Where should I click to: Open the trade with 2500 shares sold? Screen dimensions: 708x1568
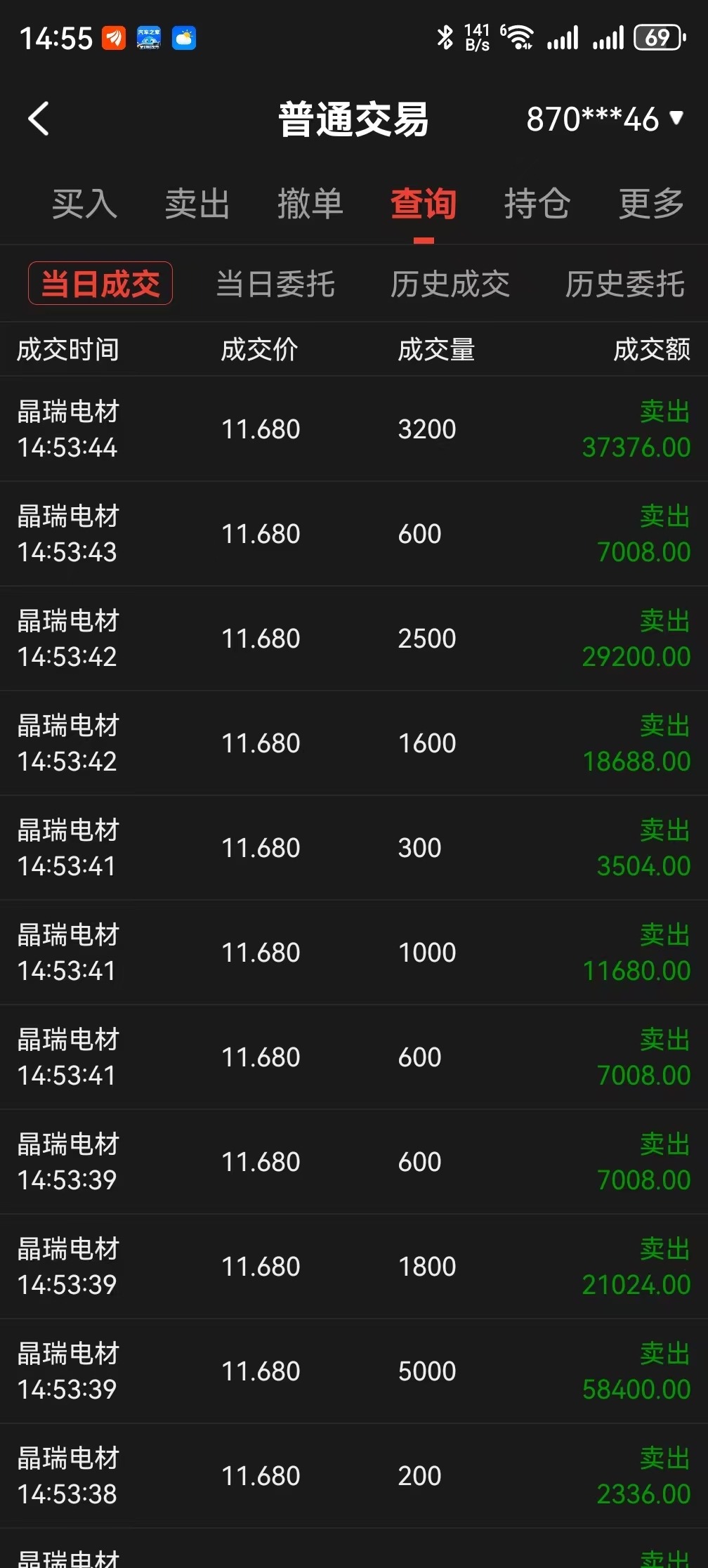point(354,639)
